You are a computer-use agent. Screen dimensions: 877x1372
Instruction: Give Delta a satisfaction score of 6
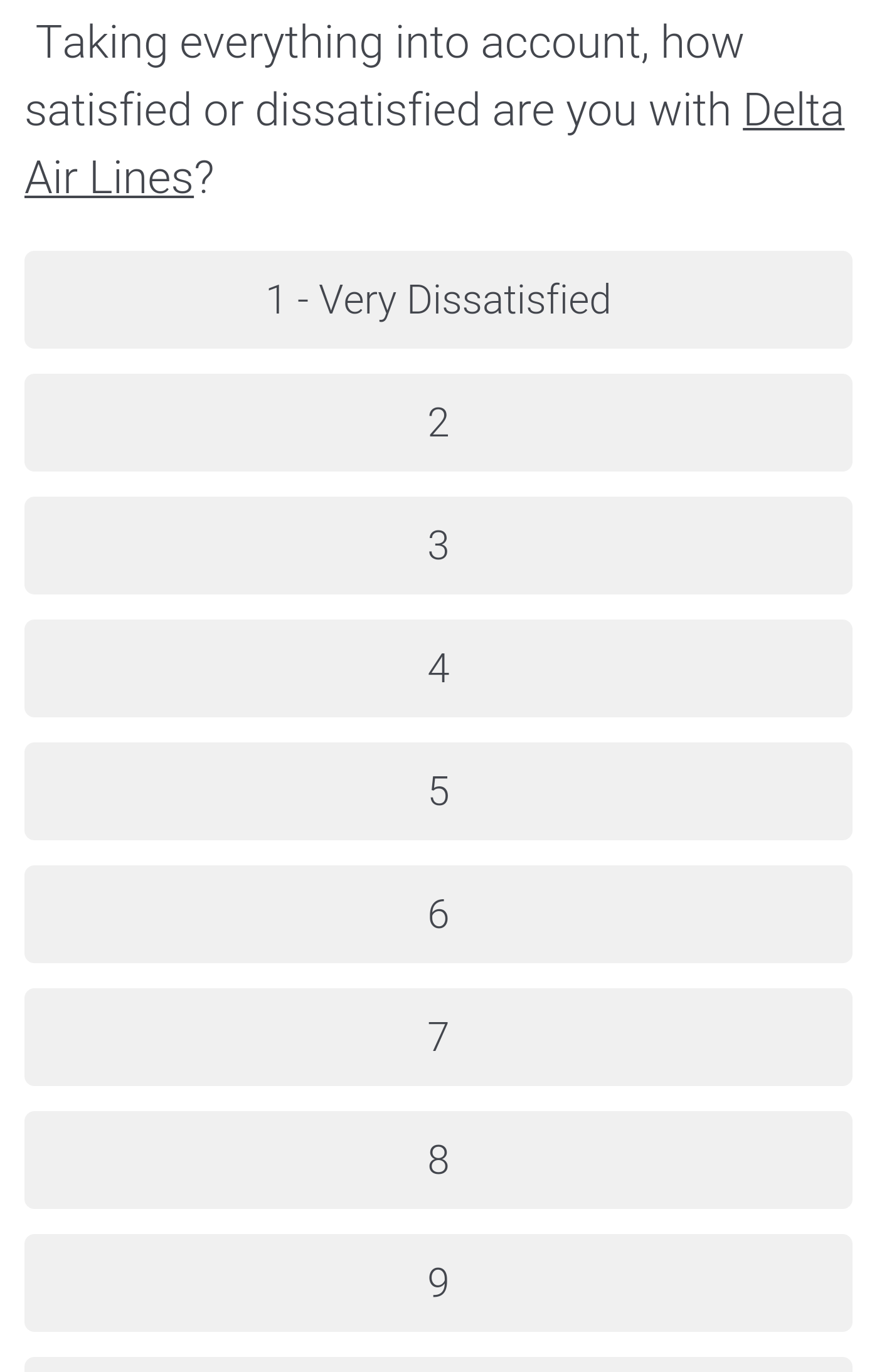coord(438,914)
